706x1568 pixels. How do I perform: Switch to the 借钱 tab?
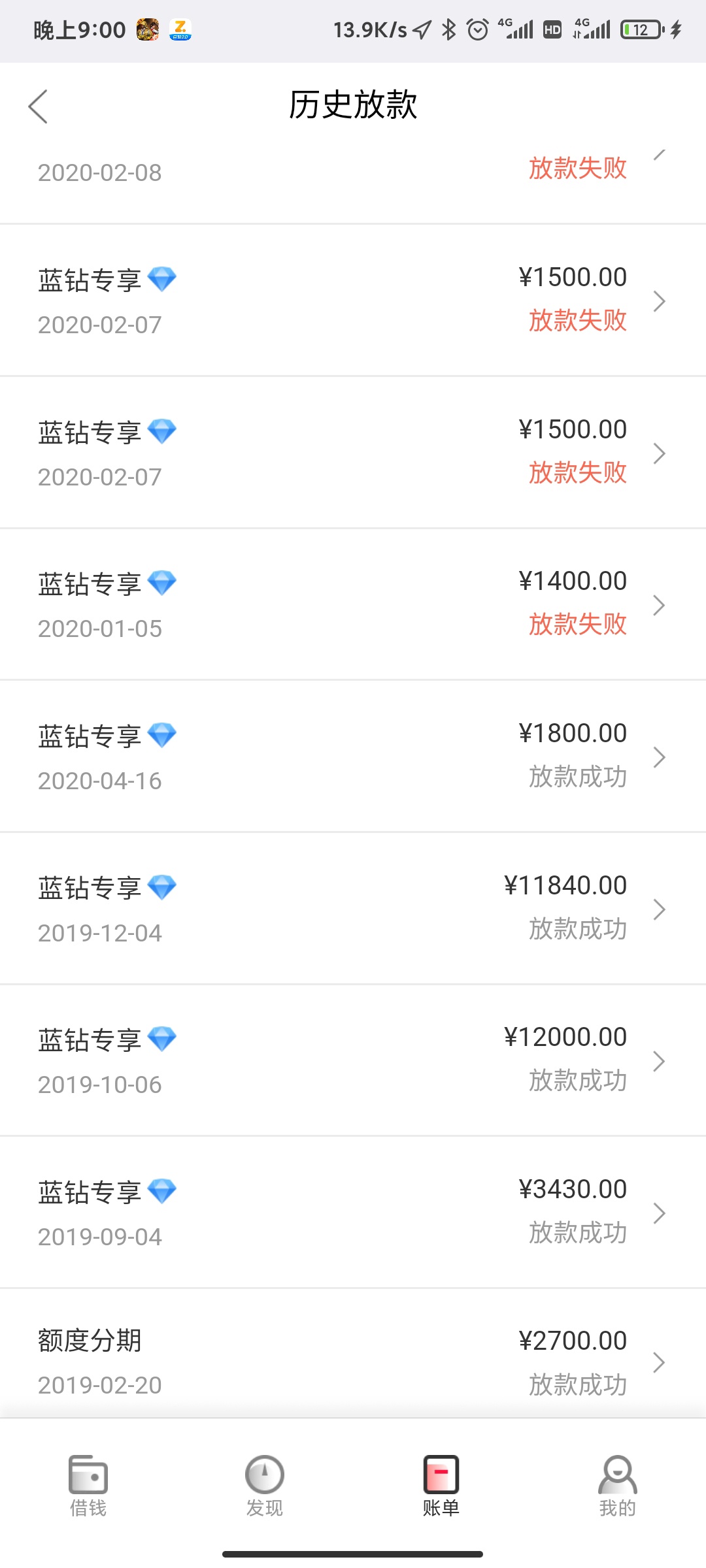pos(88,1486)
